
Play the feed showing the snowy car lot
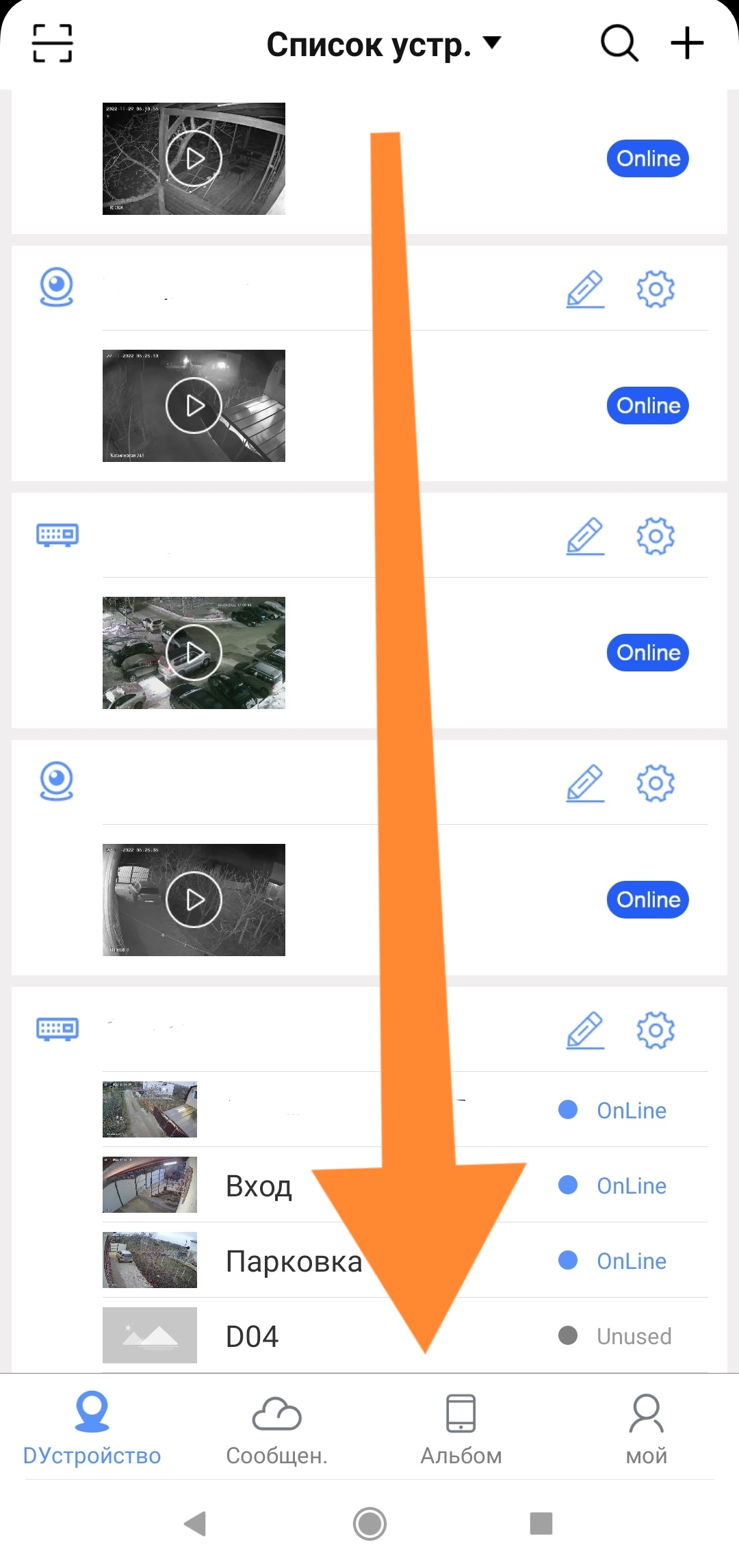194,652
